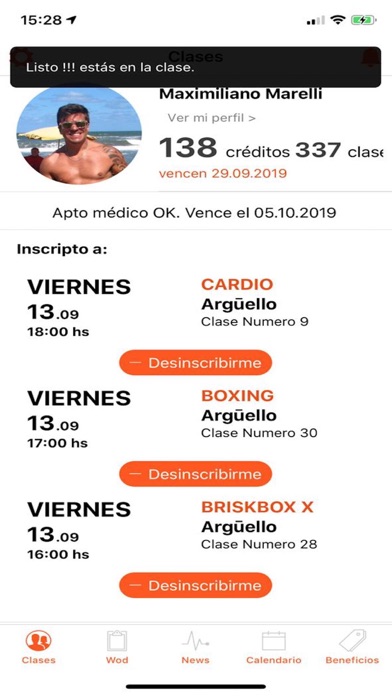Screen dimensions: 392x696
Task: Tap Desinscribirme for the BOXING class
Action: (195, 474)
